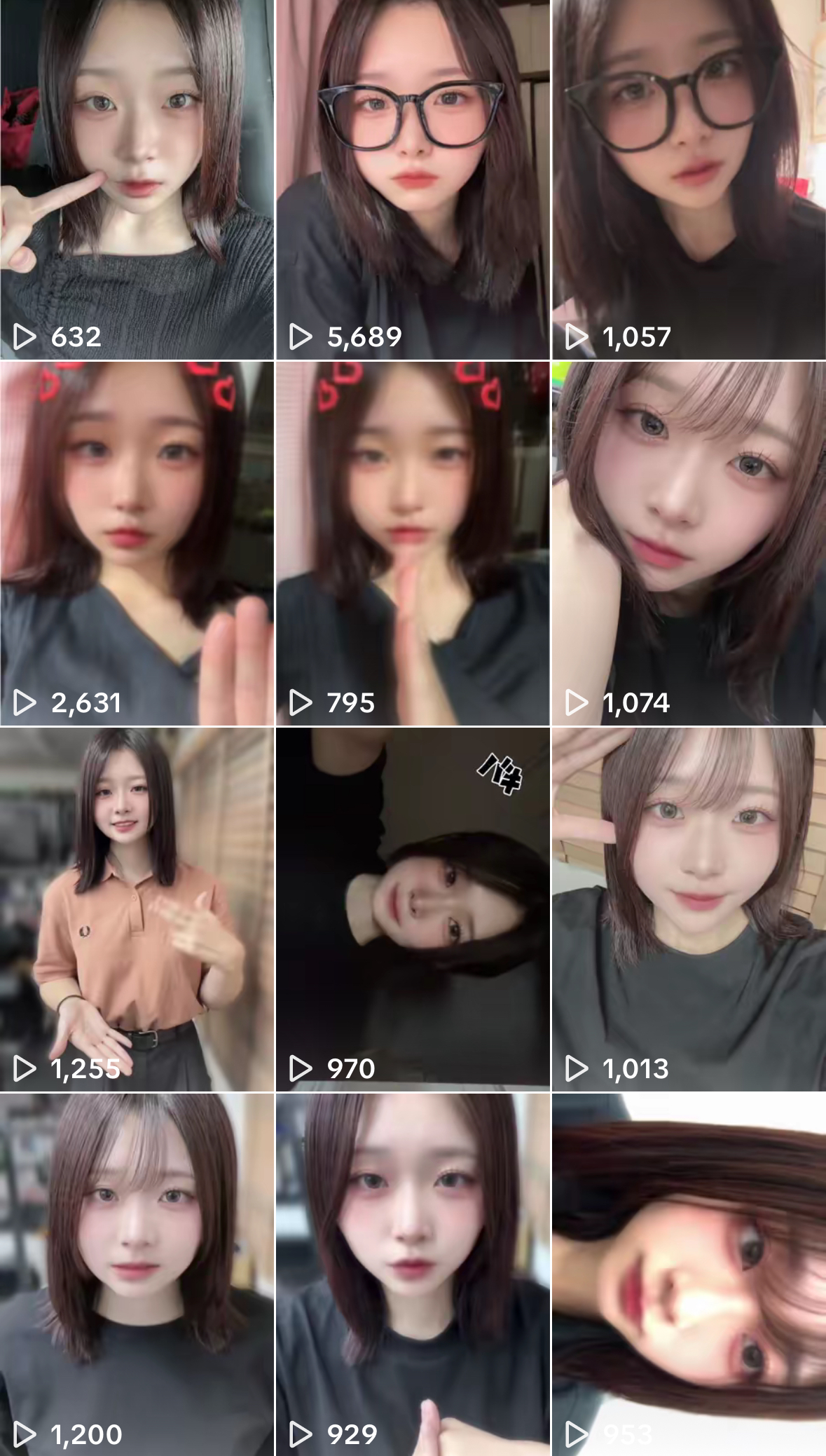This screenshot has width=826, height=1456.
Task: Play the video with 929 views
Action: coord(413,1274)
